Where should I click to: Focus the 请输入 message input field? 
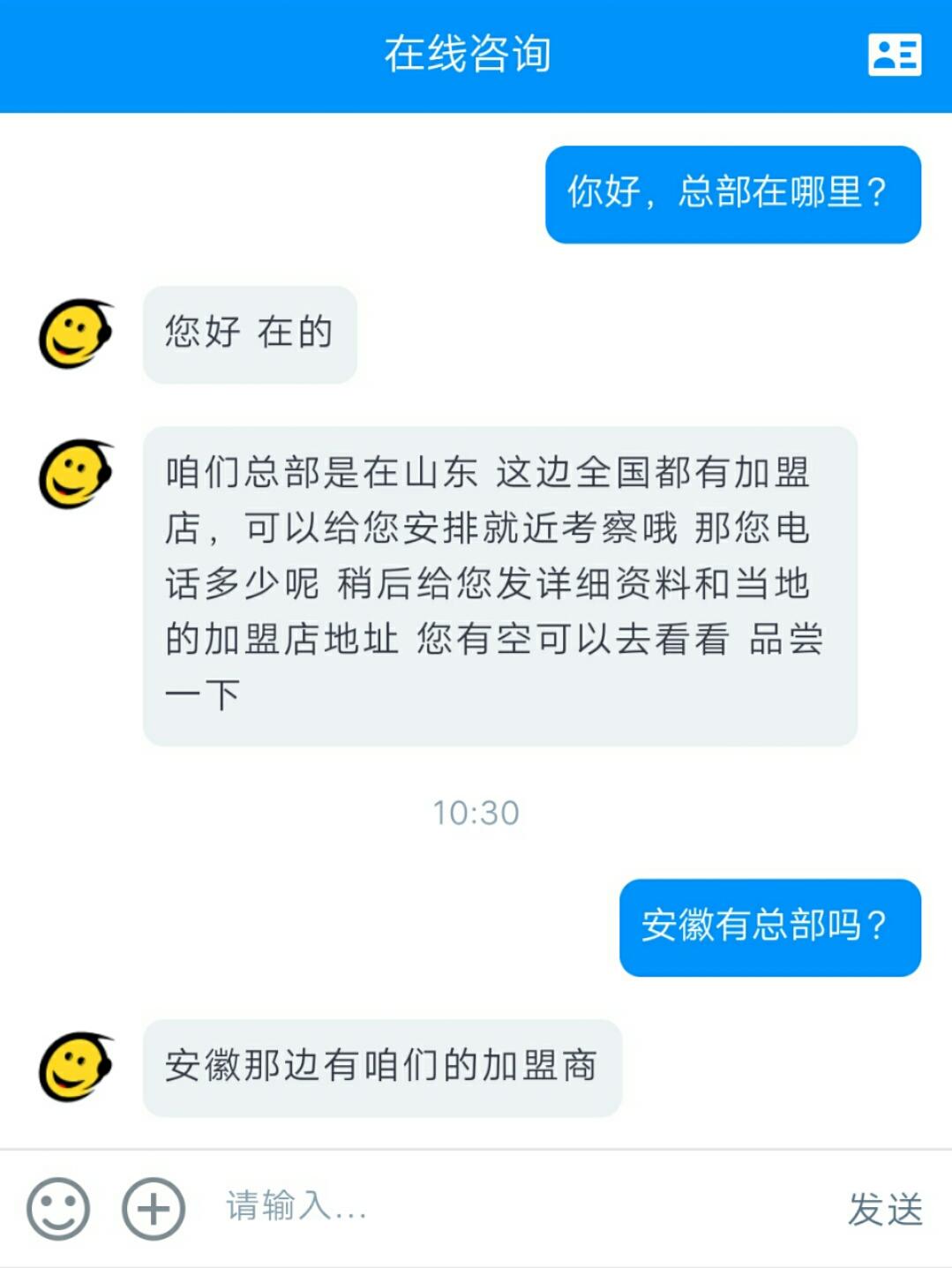tap(512, 1206)
